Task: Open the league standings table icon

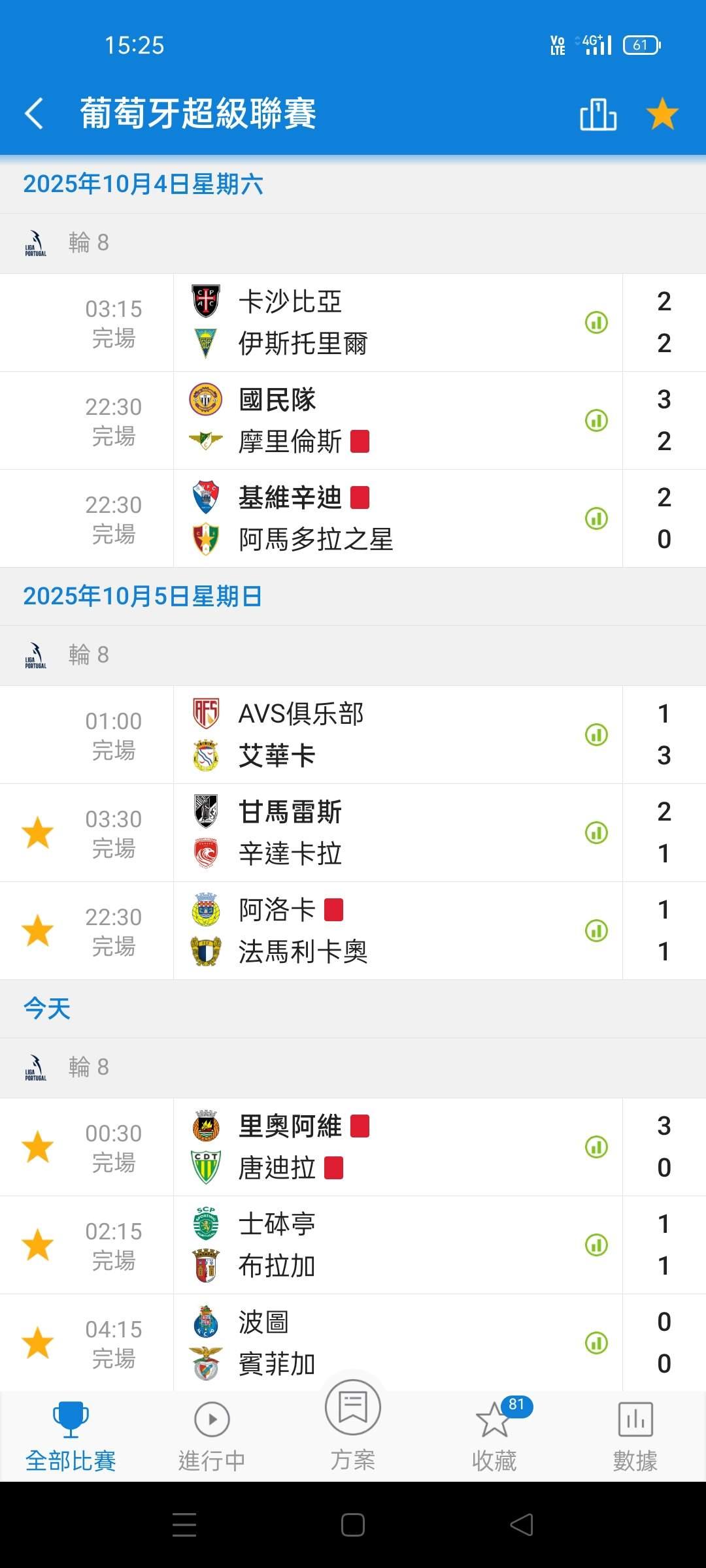Action: click(x=597, y=114)
